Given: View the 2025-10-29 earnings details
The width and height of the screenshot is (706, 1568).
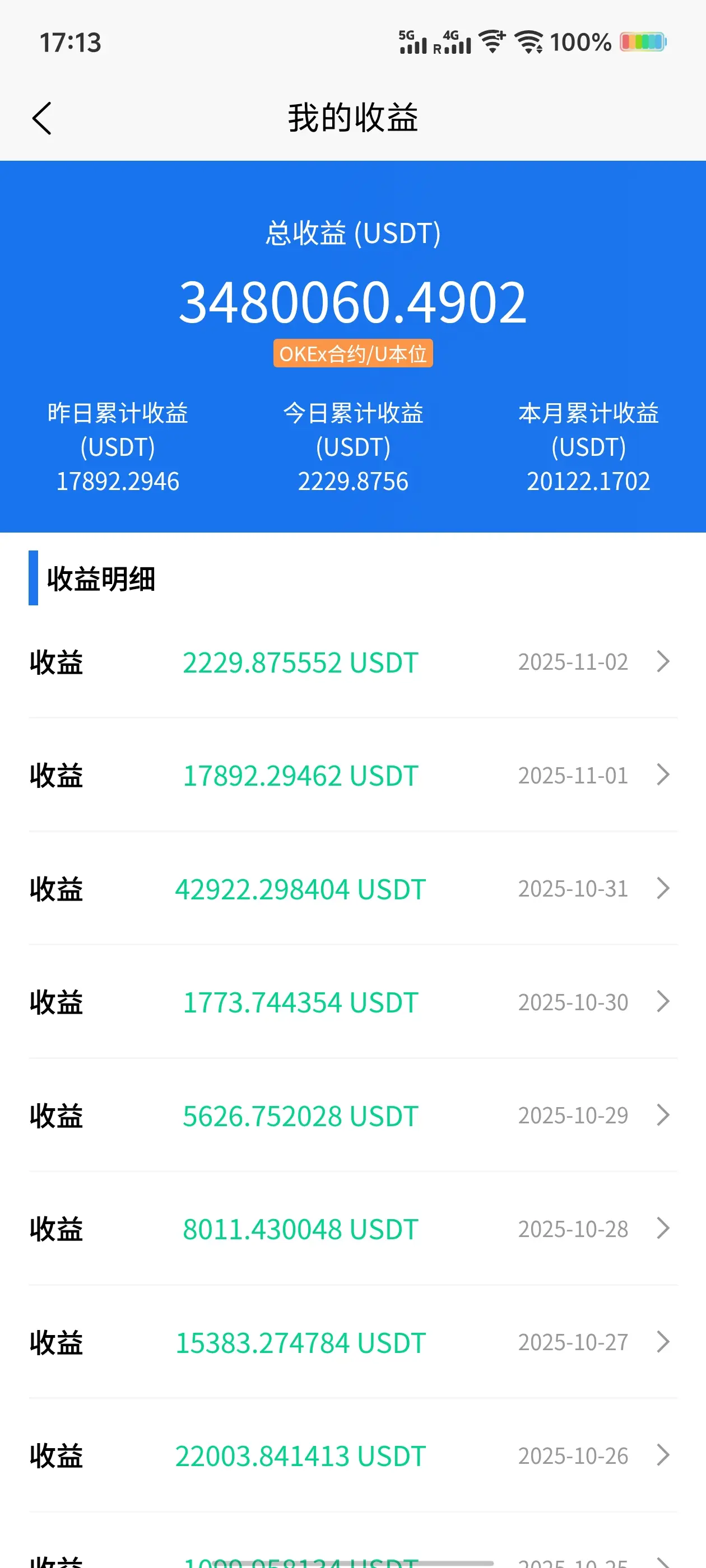Looking at the screenshot, I should click(x=354, y=1115).
